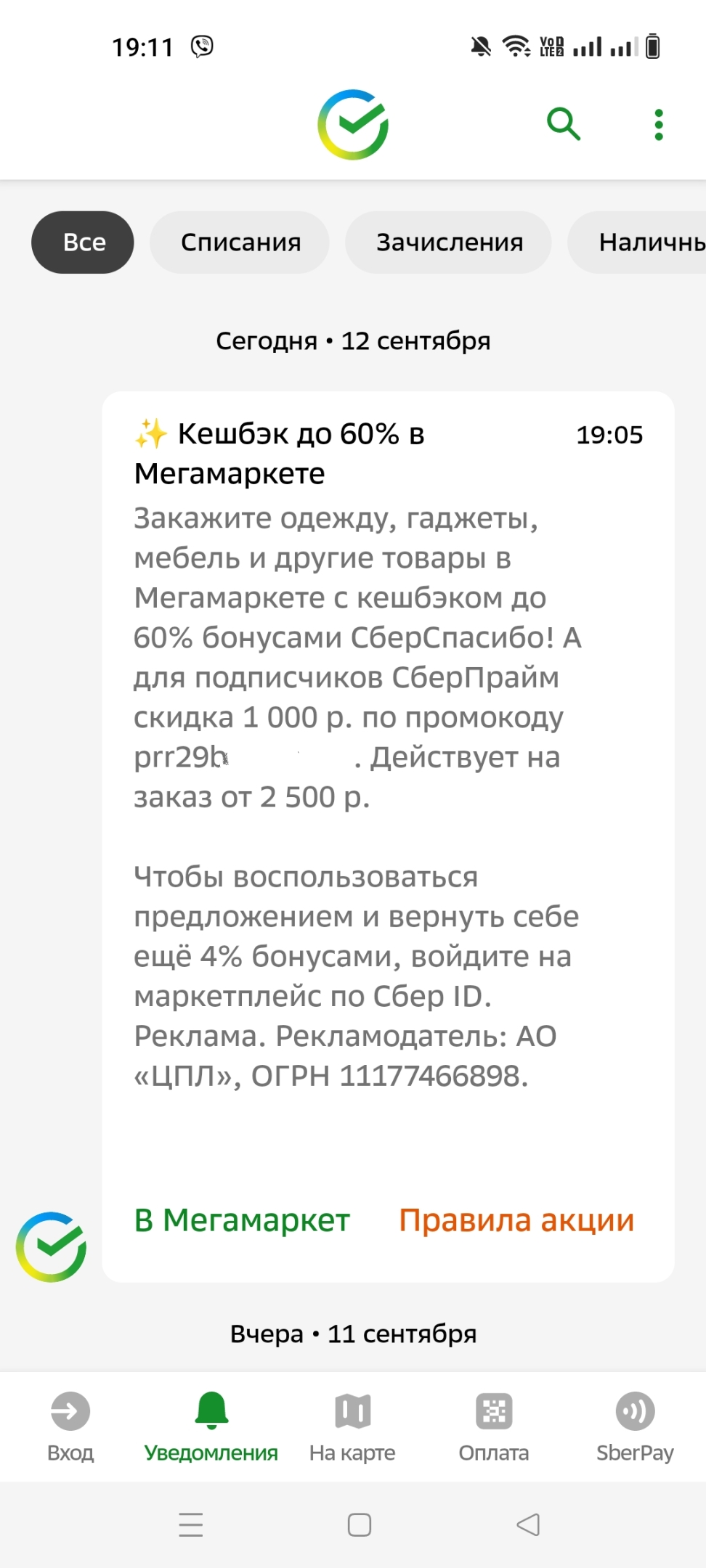The image size is (706, 1568).
Task: Select the "Все" filter chip
Action: (83, 242)
